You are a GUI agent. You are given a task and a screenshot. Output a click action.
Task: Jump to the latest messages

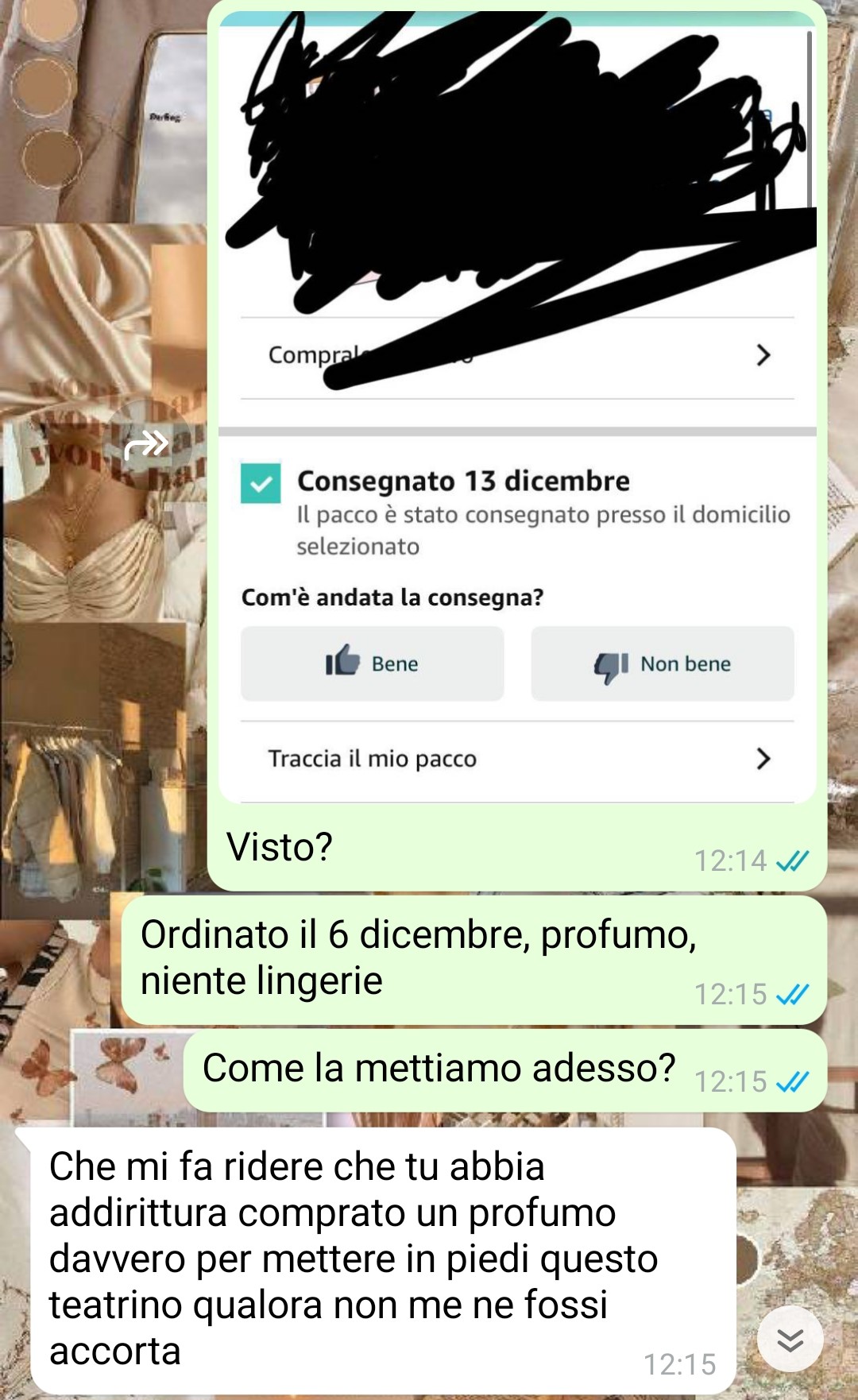coord(790,1340)
